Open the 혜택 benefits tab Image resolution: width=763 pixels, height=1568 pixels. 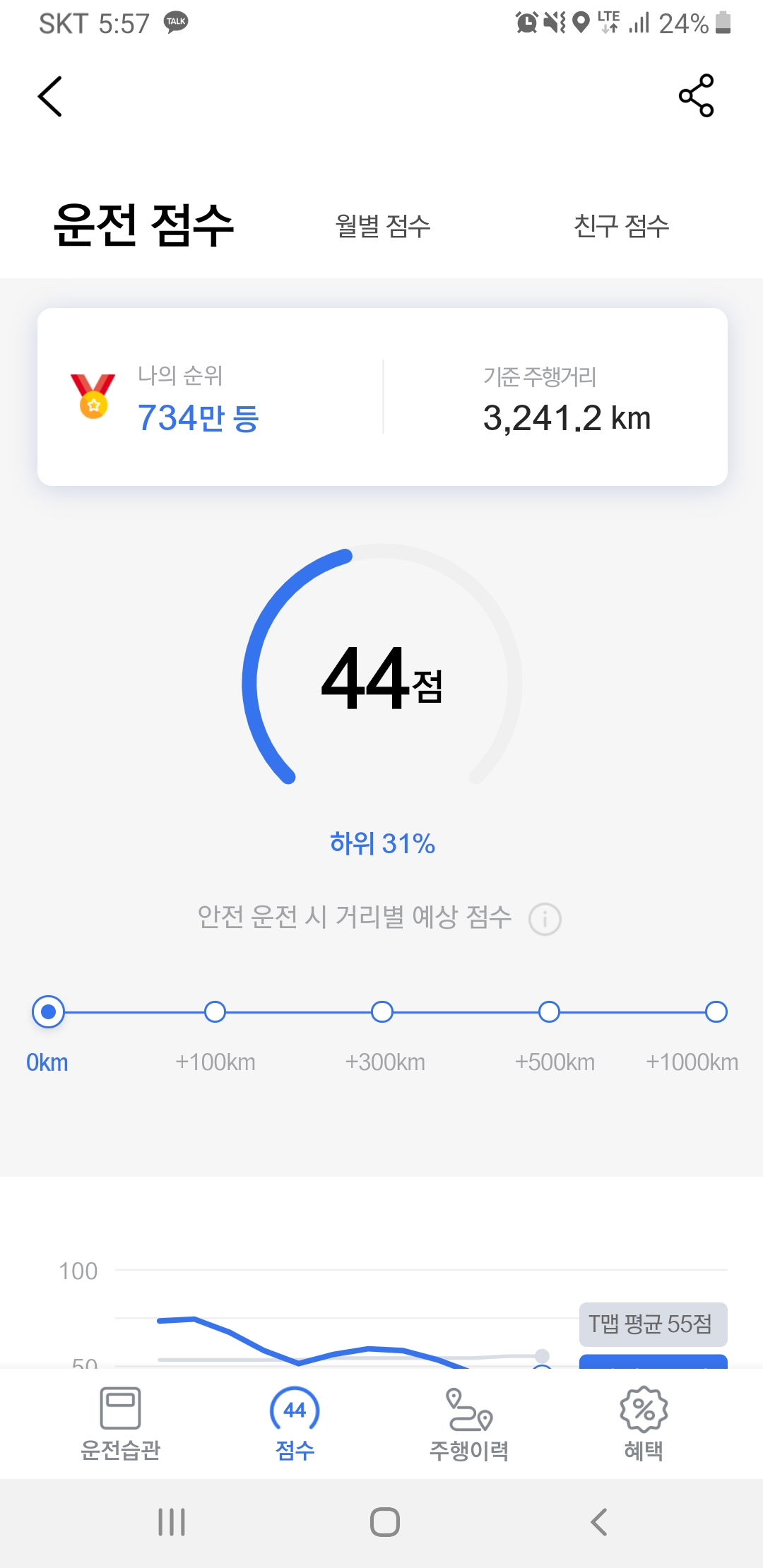coord(644,1423)
